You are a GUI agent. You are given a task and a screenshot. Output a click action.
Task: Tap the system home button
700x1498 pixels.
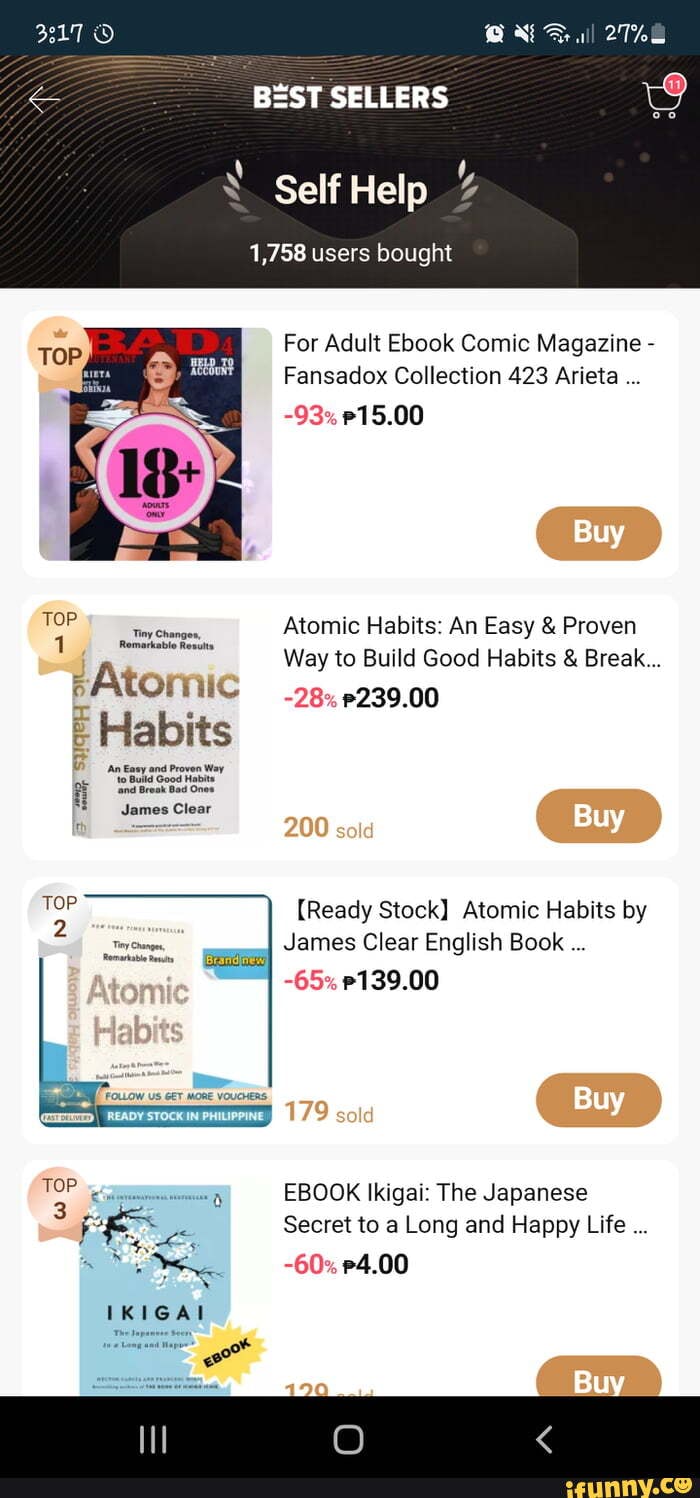[x=348, y=1439]
